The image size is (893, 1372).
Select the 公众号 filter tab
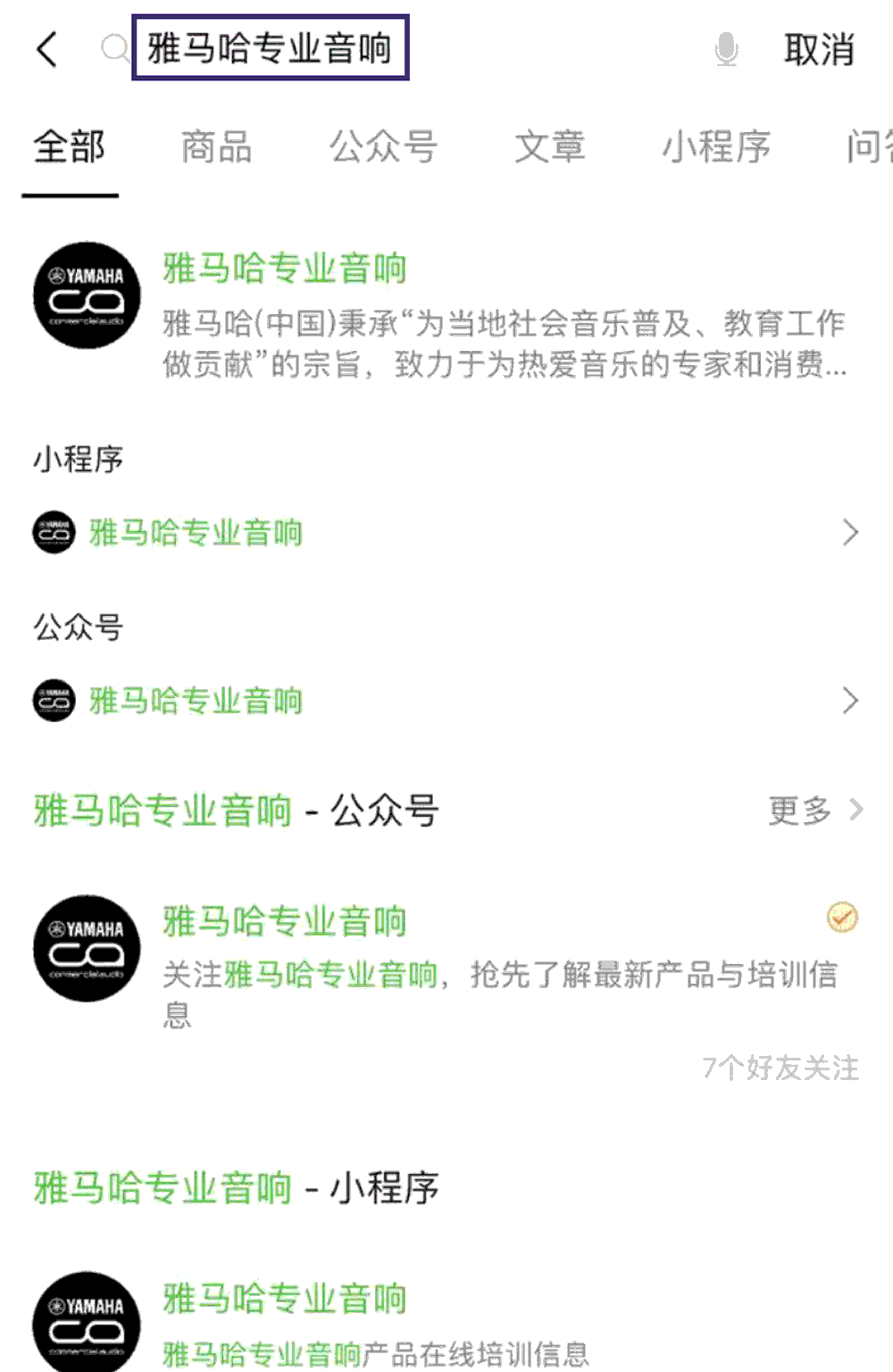(x=384, y=147)
